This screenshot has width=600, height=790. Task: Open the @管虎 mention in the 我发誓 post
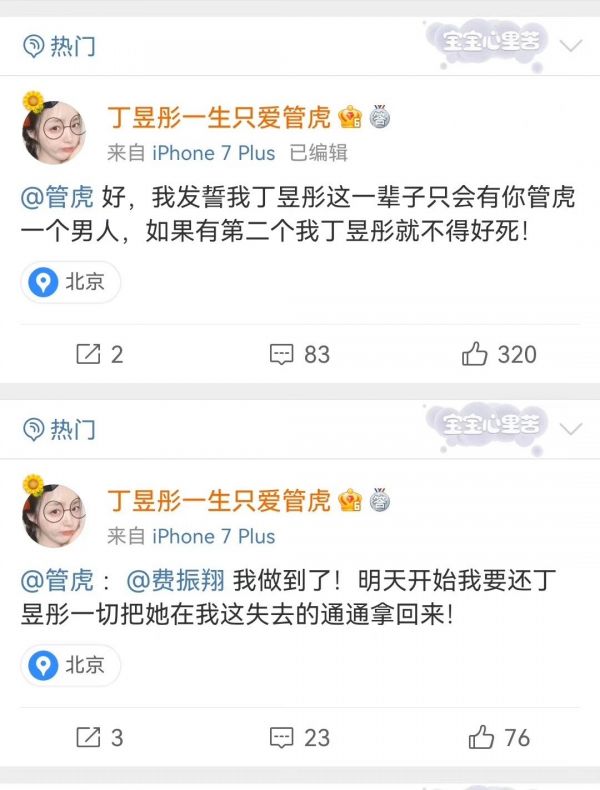[57, 199]
